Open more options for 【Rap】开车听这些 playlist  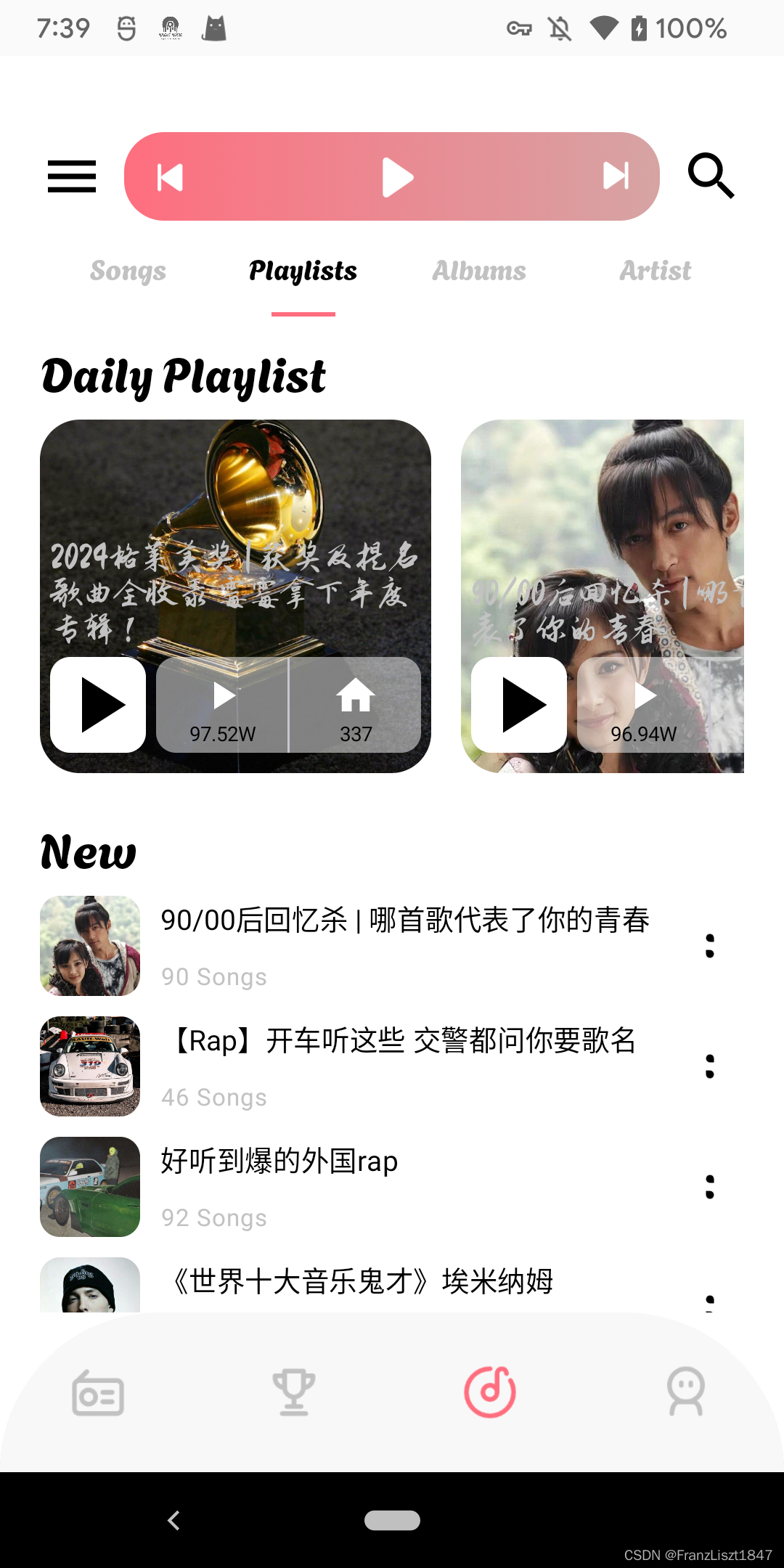click(710, 1066)
